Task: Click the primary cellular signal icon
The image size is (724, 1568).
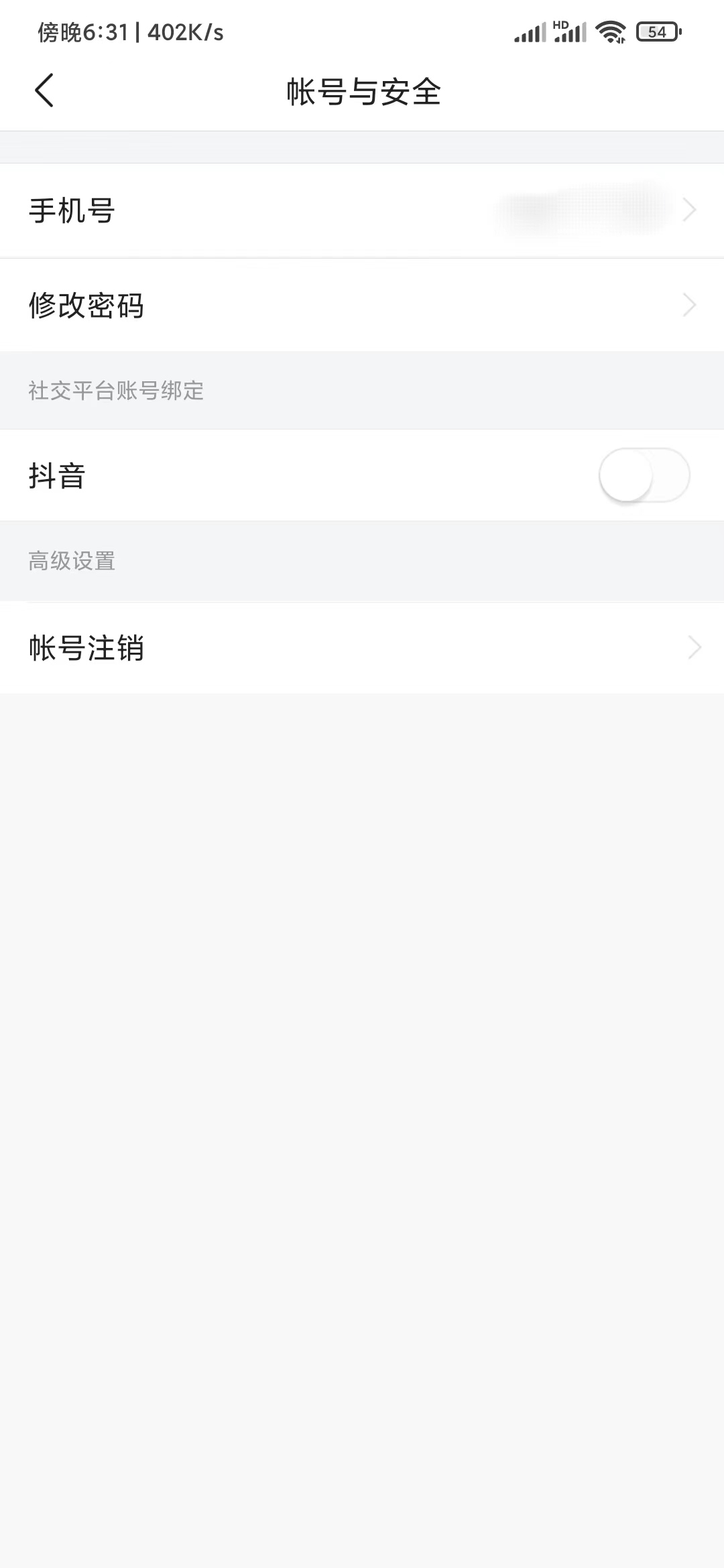Action: pyautogui.click(x=530, y=31)
